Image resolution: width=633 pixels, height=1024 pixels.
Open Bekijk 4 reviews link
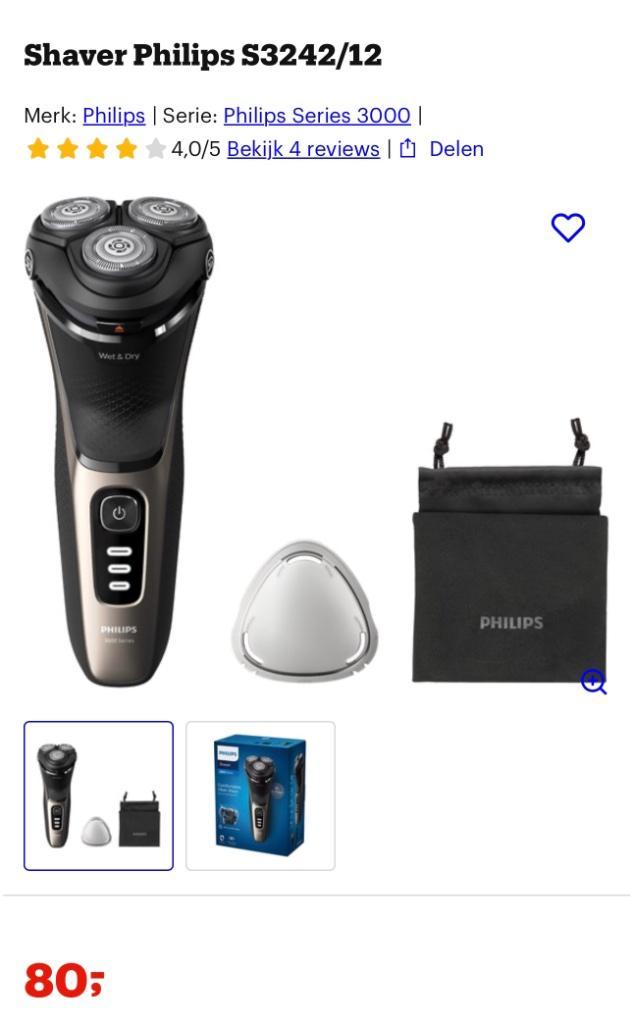click(x=303, y=149)
